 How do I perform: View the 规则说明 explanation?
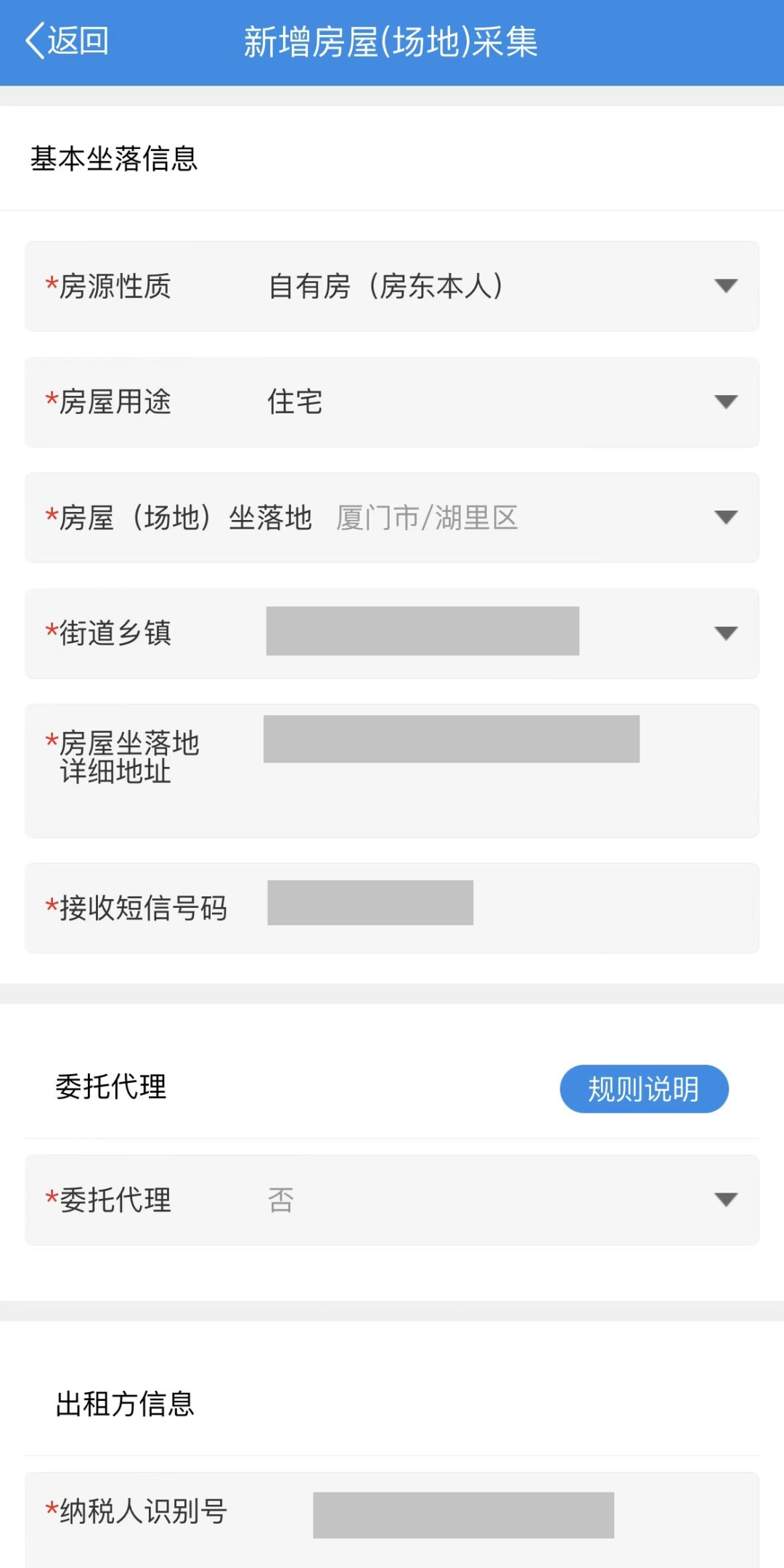(x=644, y=1089)
